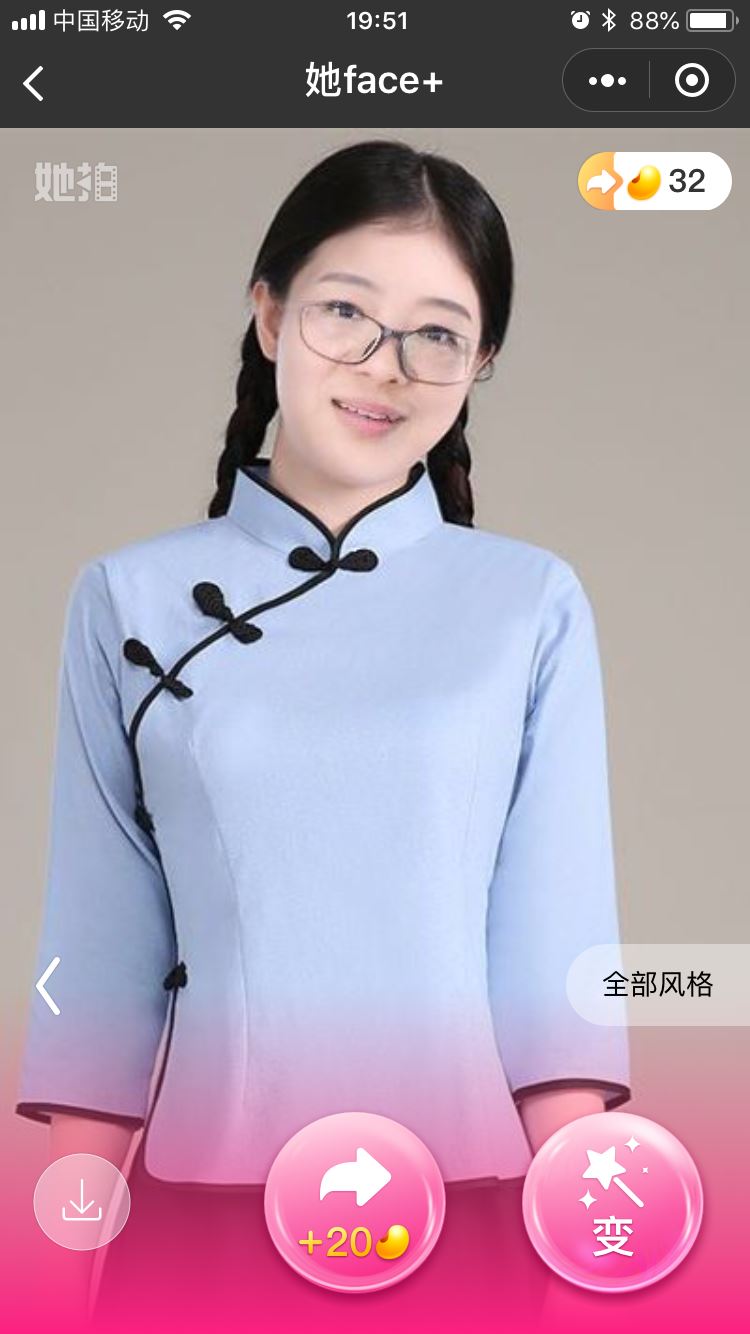Image resolution: width=750 pixels, height=1334 pixels.
Task: Show the previous style with the left arrow
Action: tap(48, 986)
